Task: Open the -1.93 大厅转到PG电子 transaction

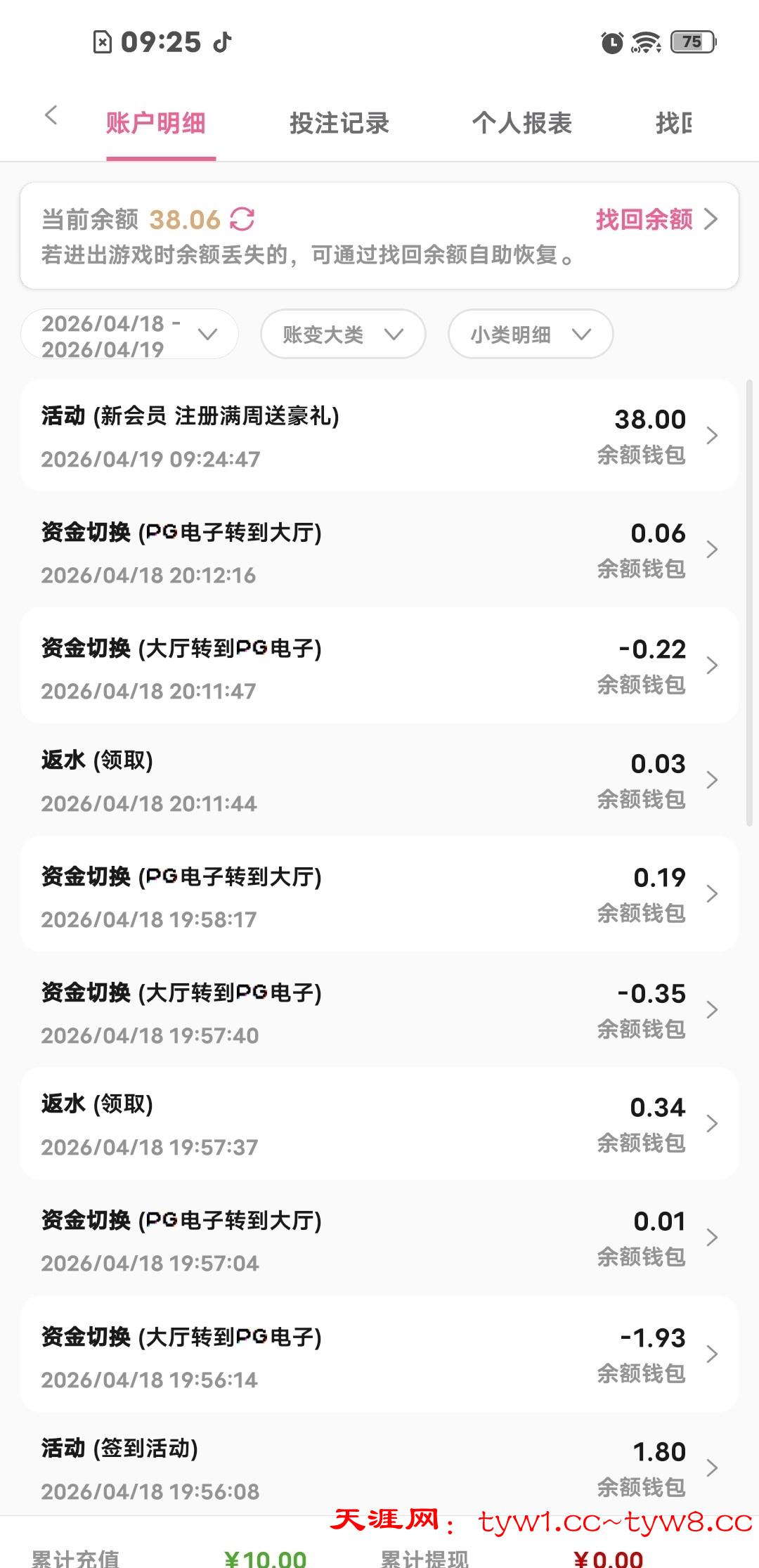Action: click(379, 1355)
